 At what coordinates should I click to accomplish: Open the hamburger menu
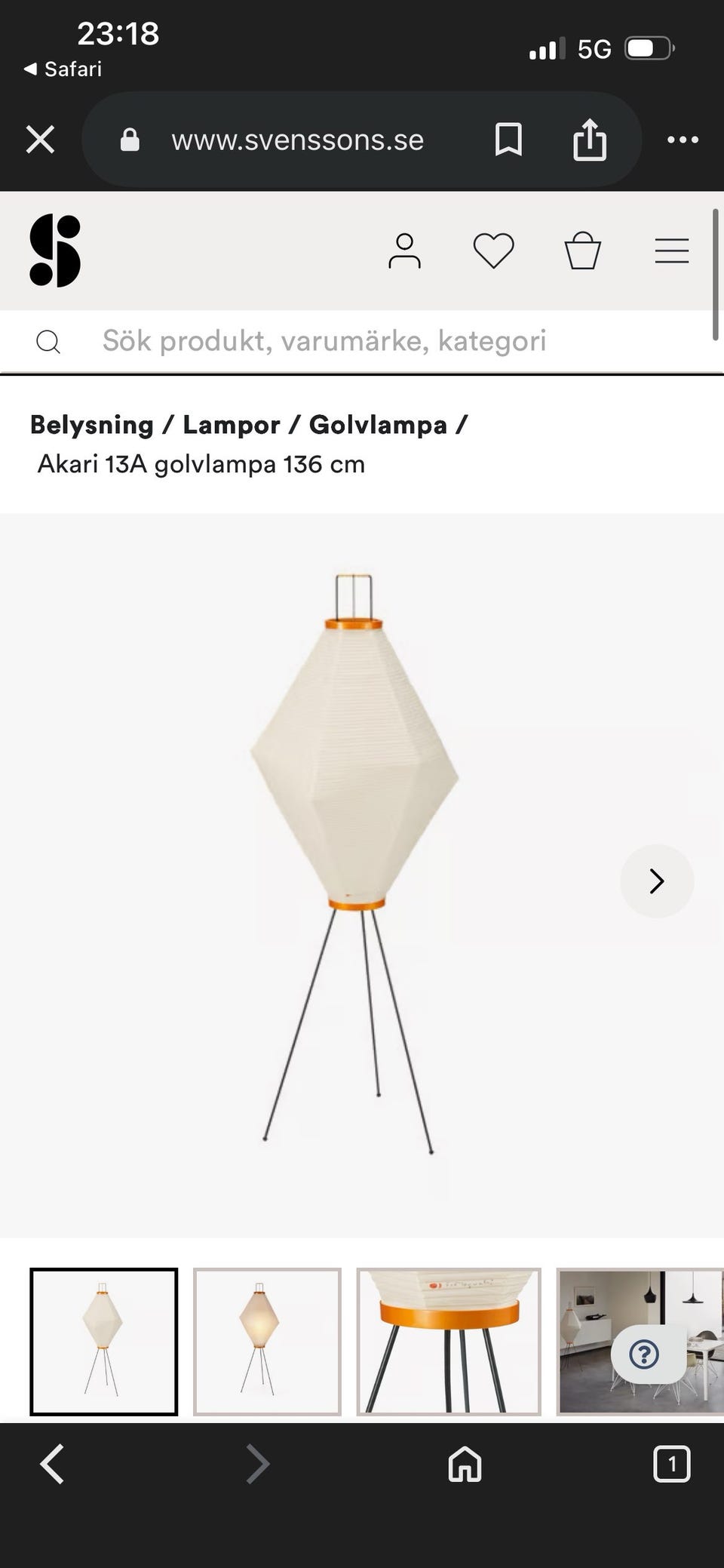[671, 251]
